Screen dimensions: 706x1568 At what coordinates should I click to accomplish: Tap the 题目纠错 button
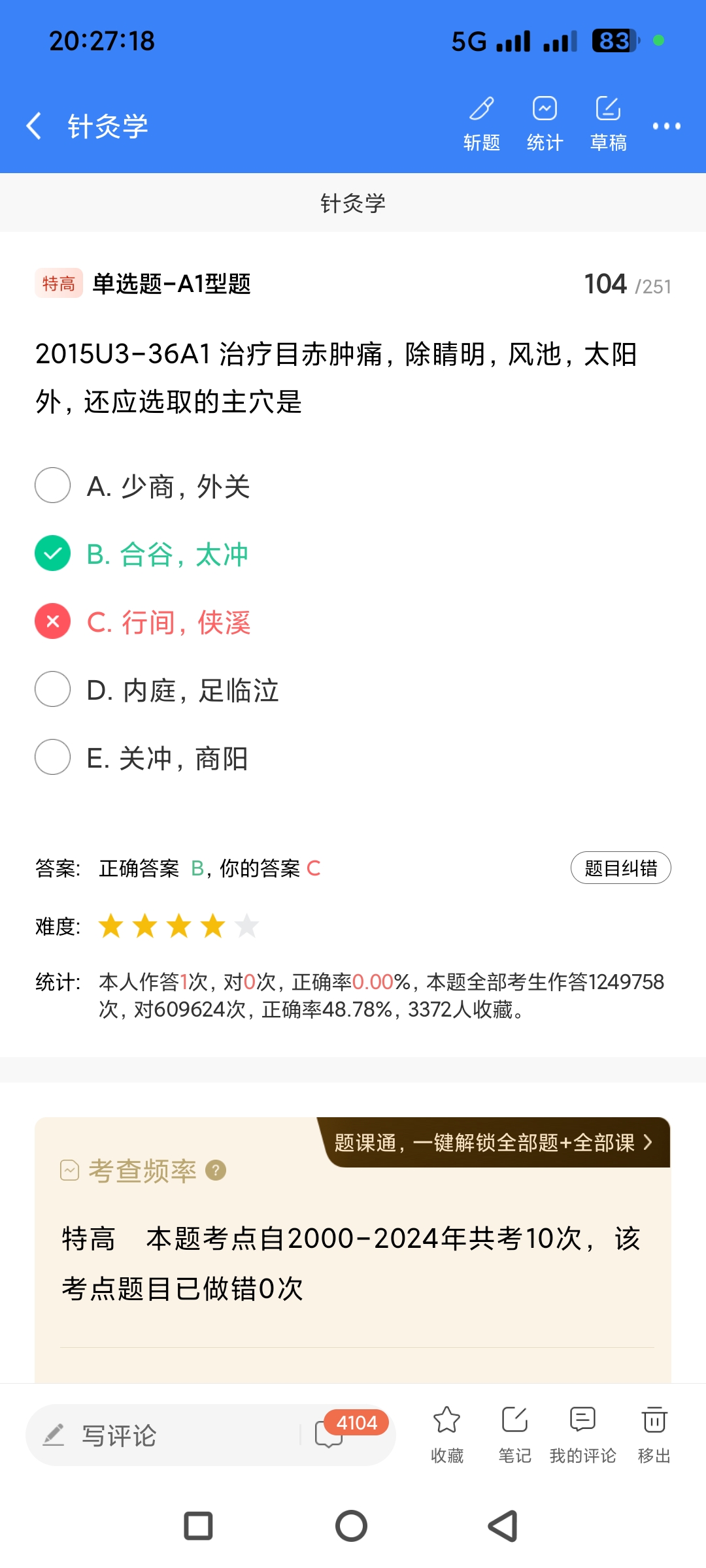tap(620, 868)
